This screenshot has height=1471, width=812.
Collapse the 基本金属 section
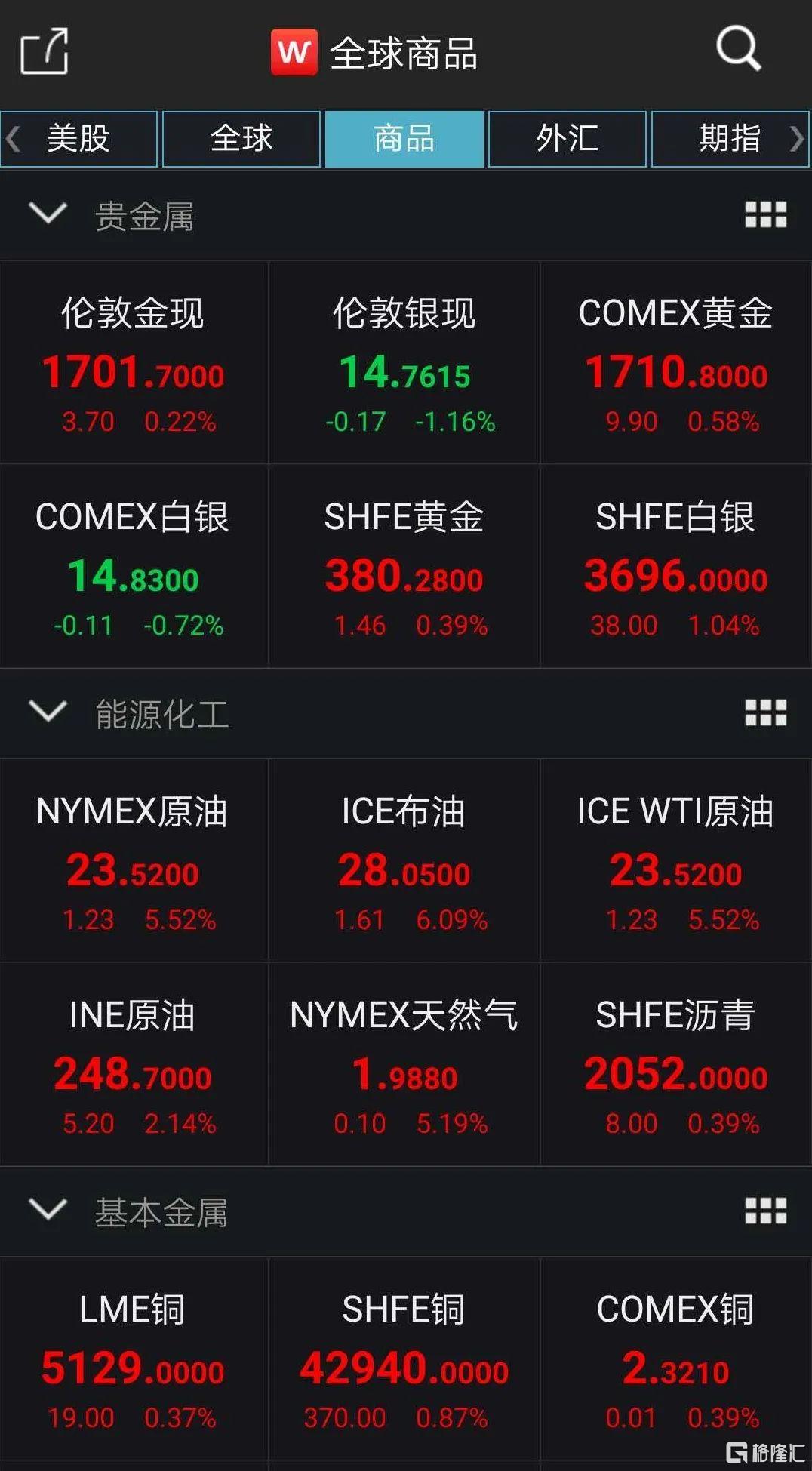(x=48, y=1211)
